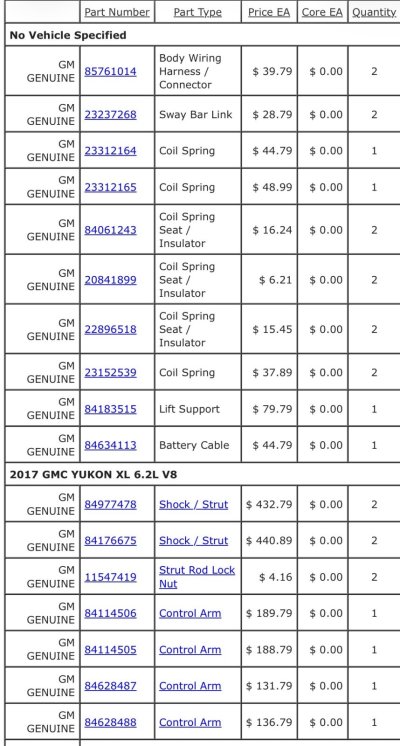Tap the Part Type column header
Screen dimensions: 400x746
[197, 12]
